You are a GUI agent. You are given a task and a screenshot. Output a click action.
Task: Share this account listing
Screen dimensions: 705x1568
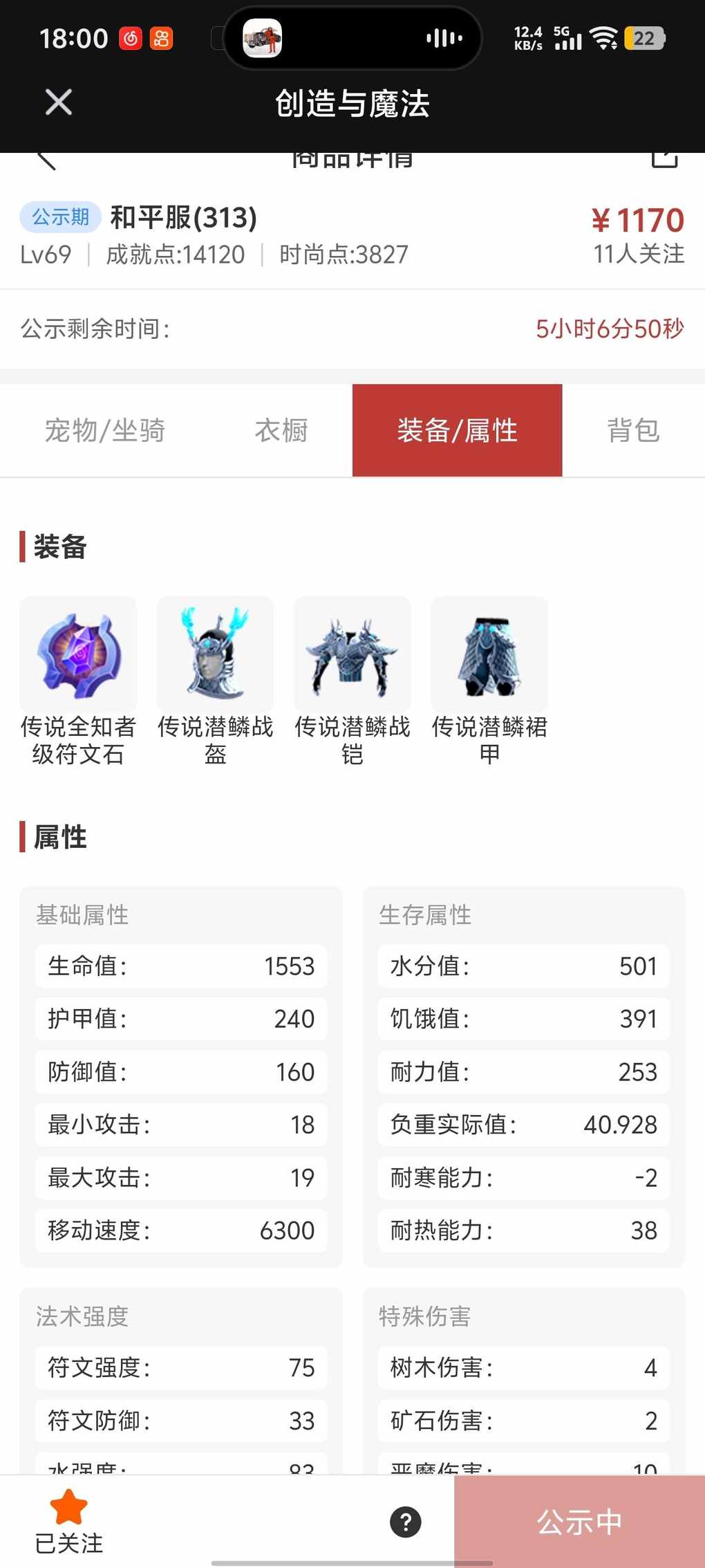[x=664, y=159]
